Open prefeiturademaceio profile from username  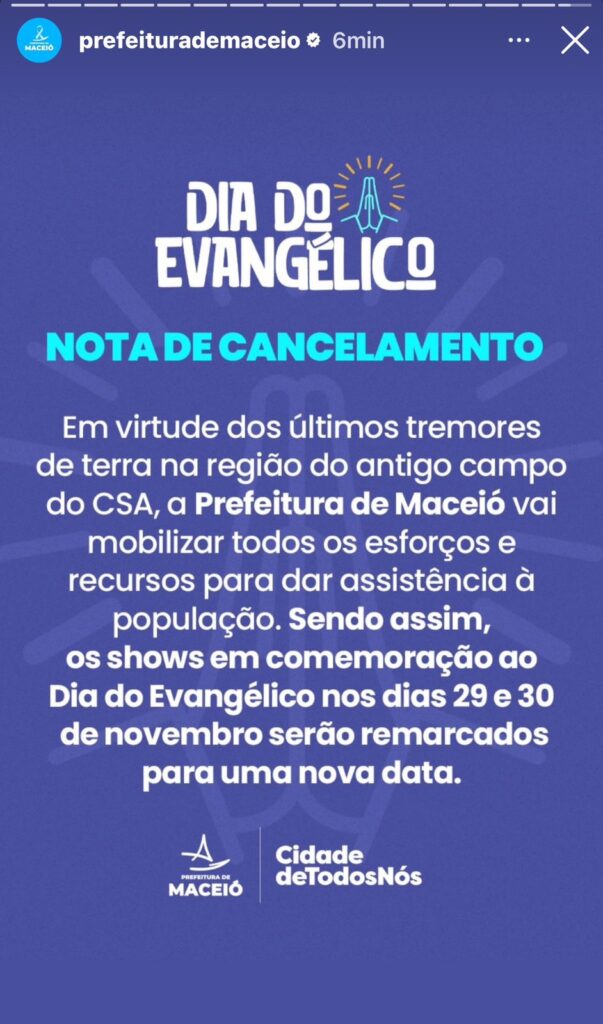tap(188, 41)
